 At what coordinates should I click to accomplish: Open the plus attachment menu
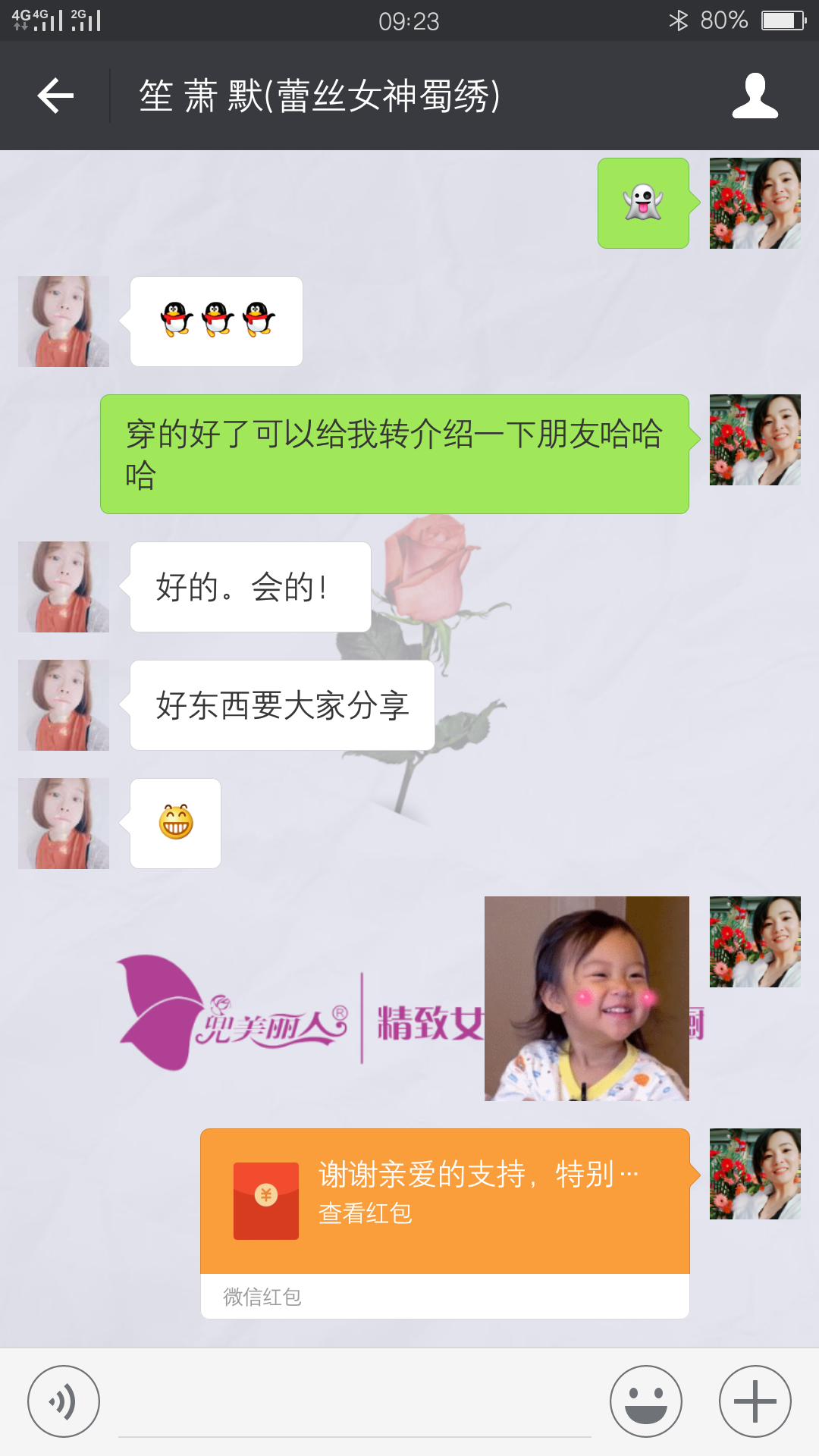[x=755, y=1401]
